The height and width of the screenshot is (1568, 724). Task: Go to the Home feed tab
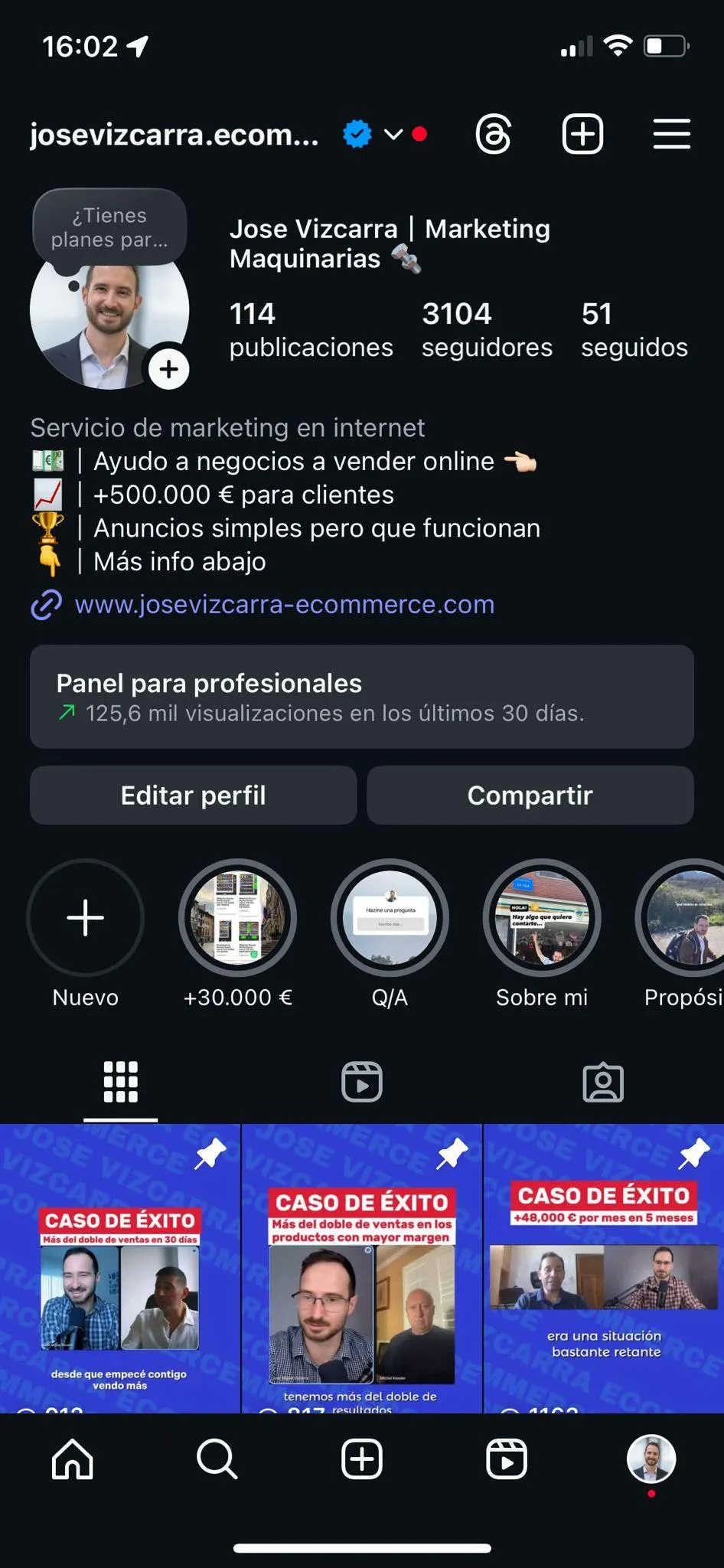pyautogui.click(x=73, y=1459)
